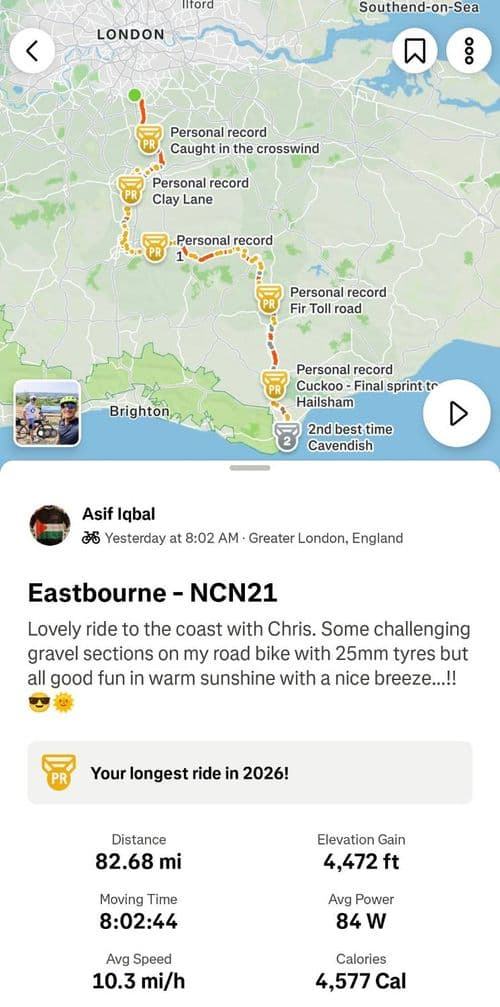Go back using the arrow button
The height and width of the screenshot is (1007, 500).
[32, 51]
